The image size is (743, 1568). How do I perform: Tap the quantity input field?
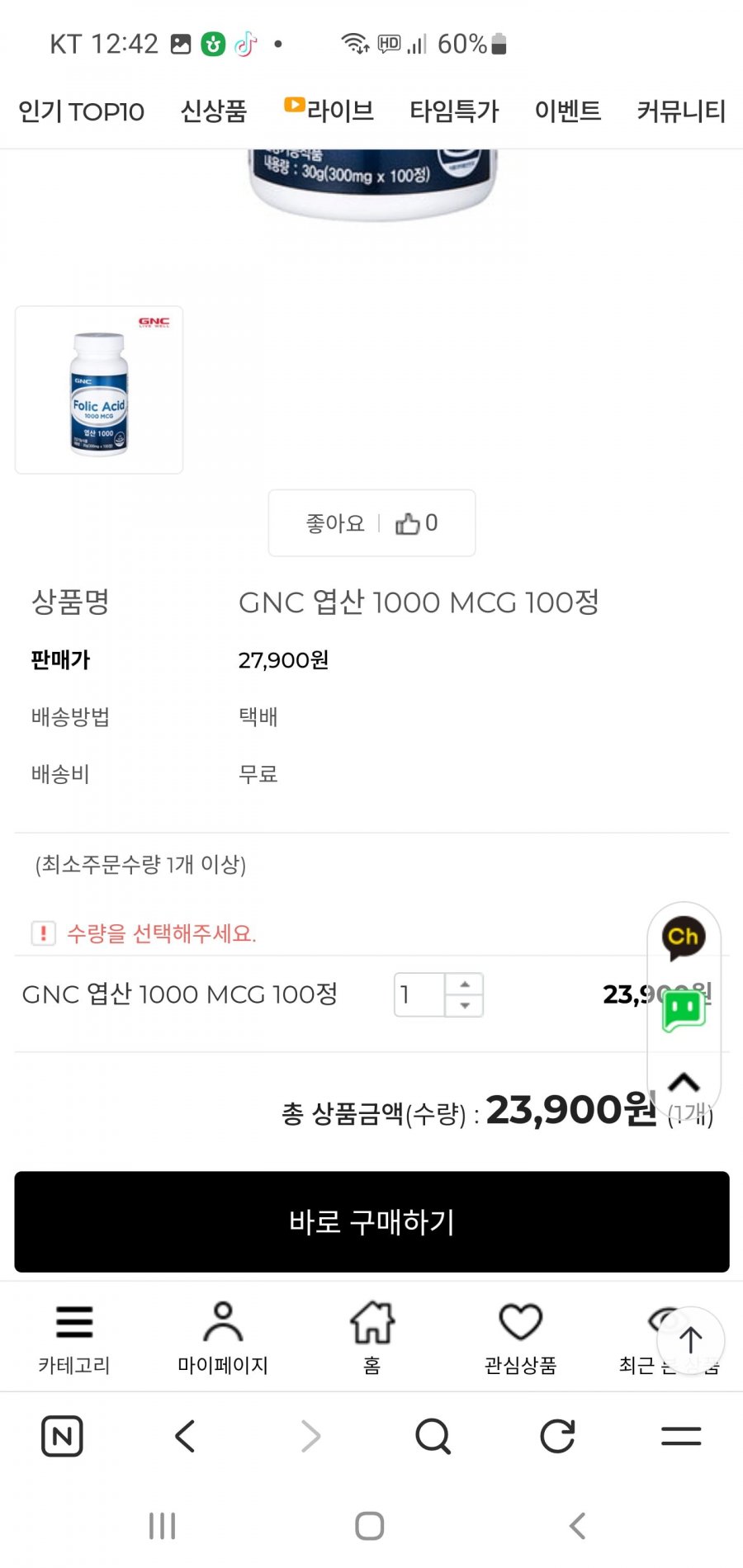420,995
